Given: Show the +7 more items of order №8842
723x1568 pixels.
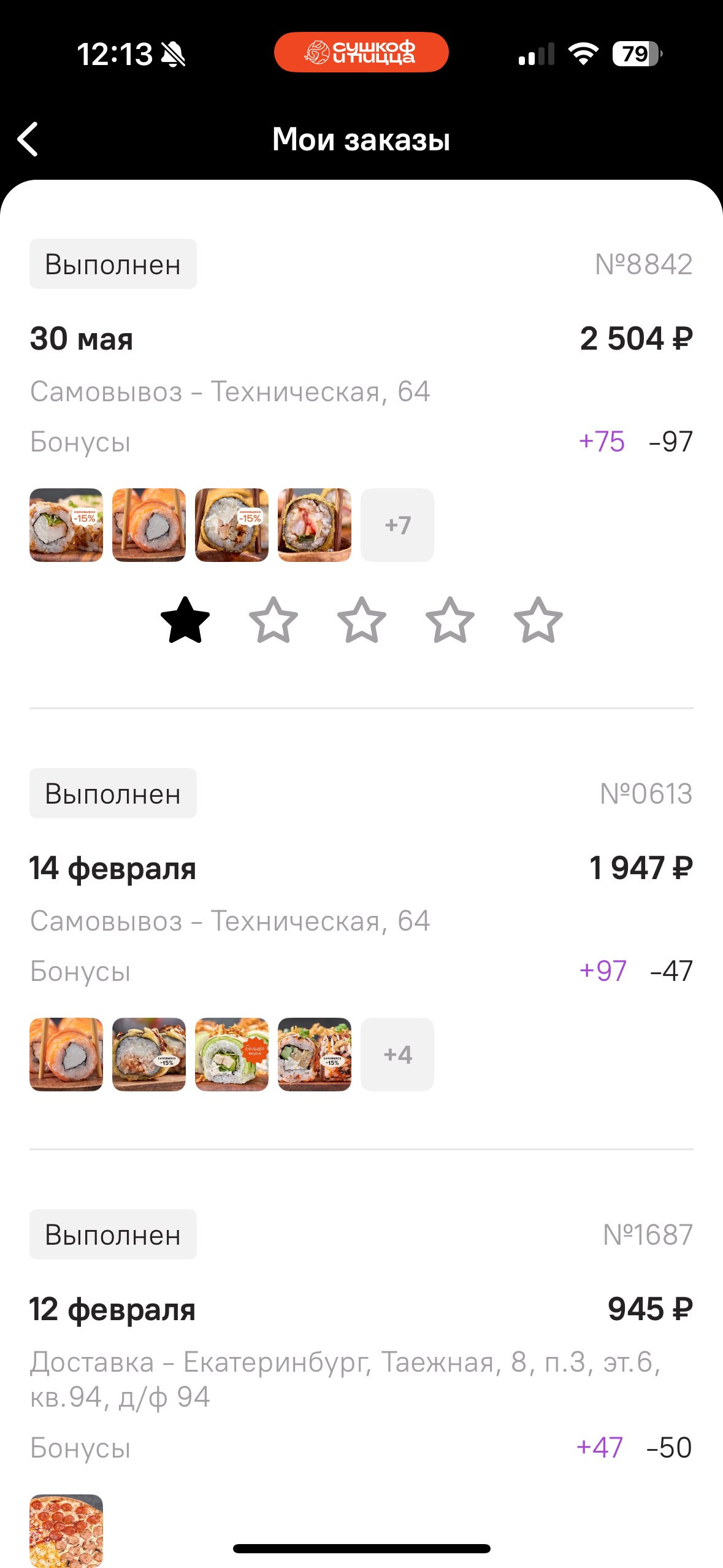Looking at the screenshot, I should coord(397,525).
